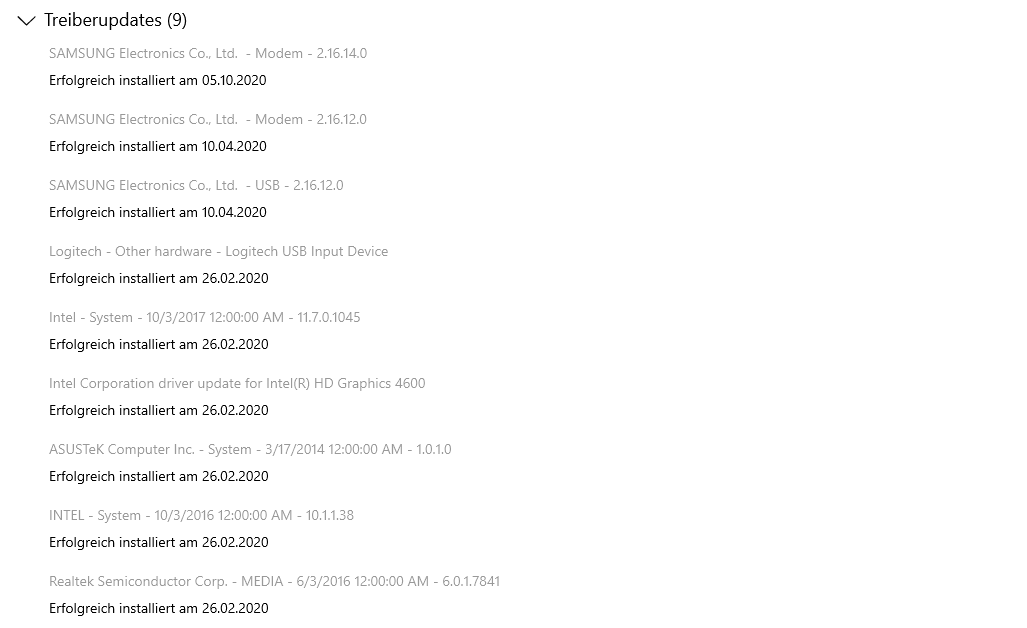
Task: Open SAMSUNG USB 2.16.12.0 update entry
Action: (x=196, y=186)
